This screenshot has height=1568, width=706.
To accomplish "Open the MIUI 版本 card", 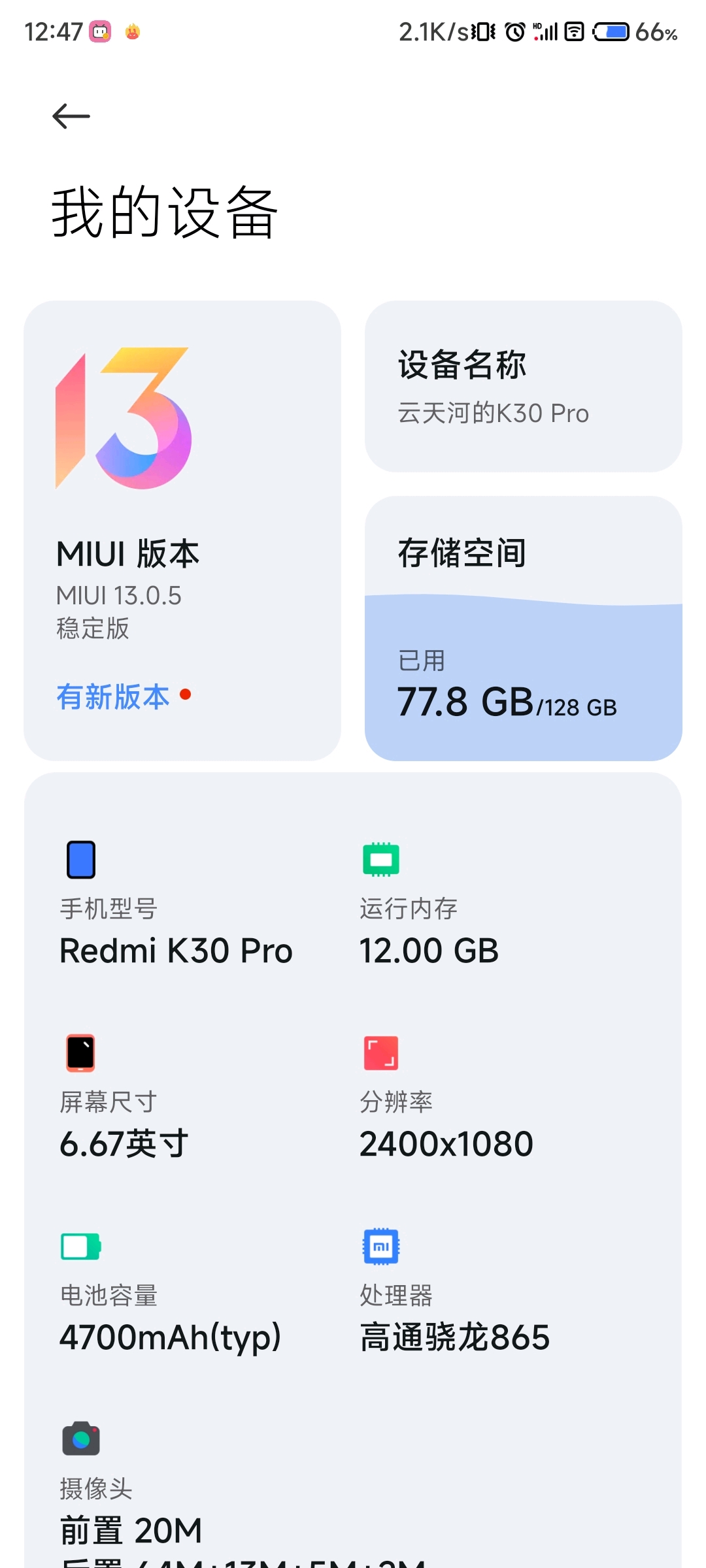I will pyautogui.click(x=182, y=531).
